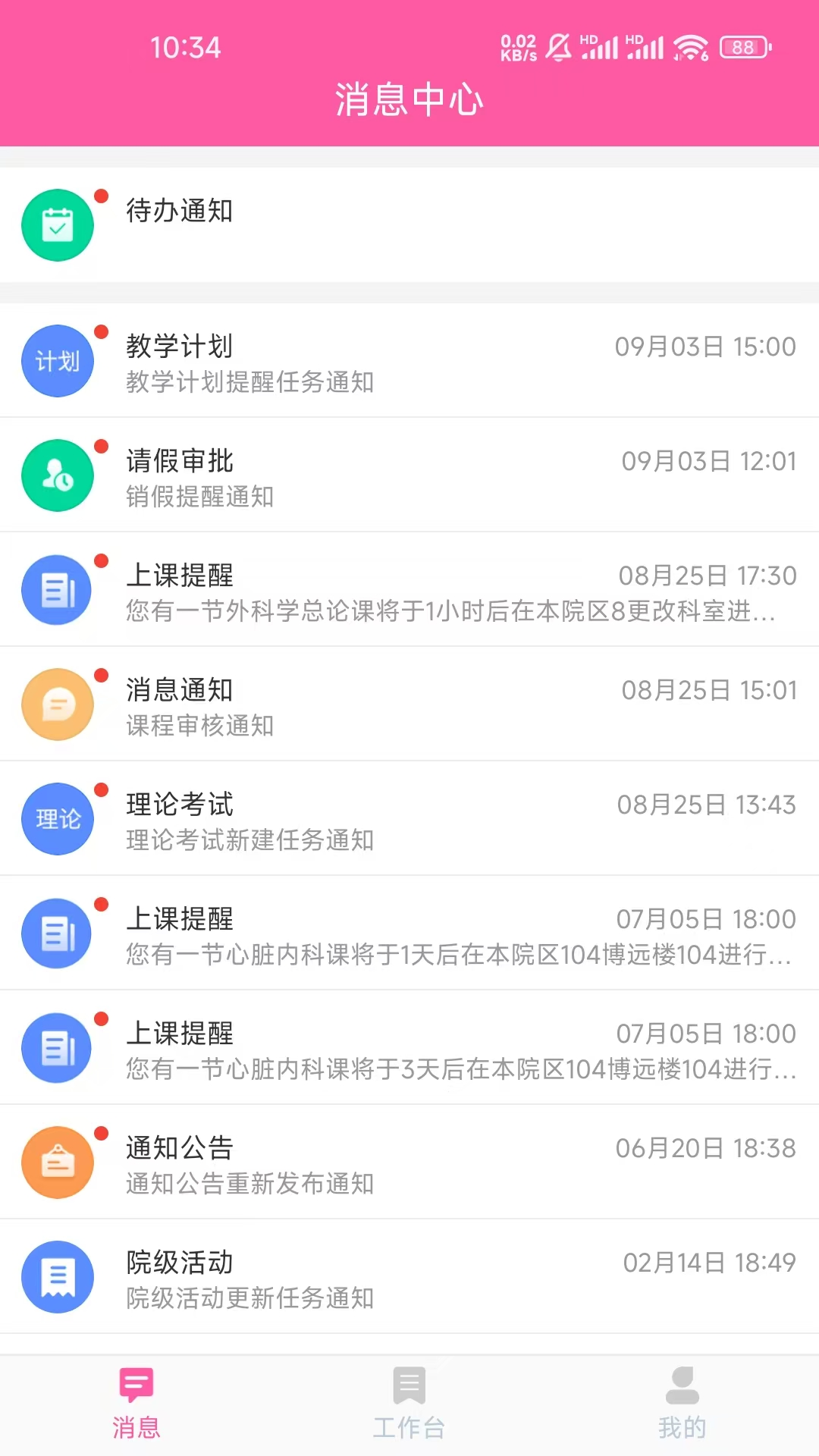This screenshot has width=819, height=1456.
Task: Tap the unread red dot on 教学计划
Action: (102, 331)
